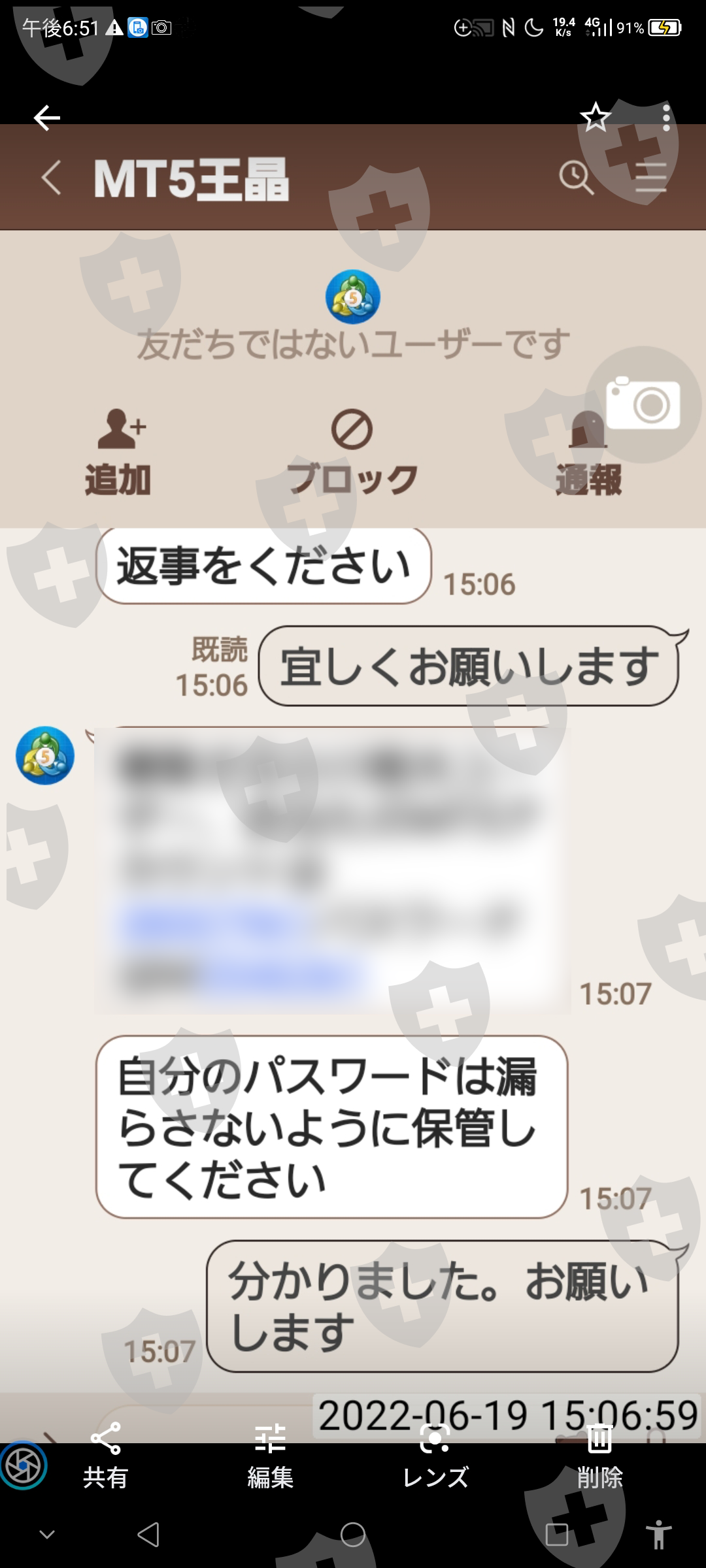Go back using the top-left arrow

pos(46,118)
